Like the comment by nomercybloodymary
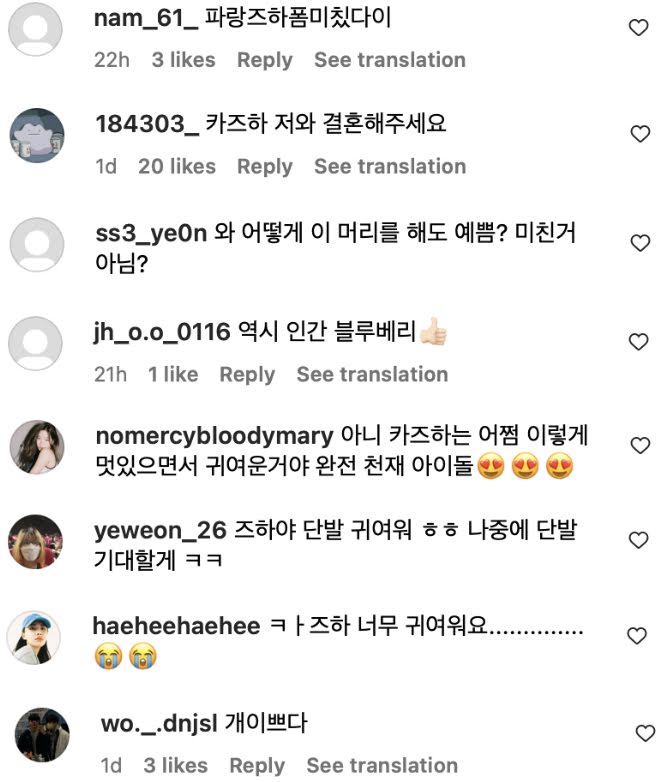Image resolution: width=666 pixels, height=782 pixels. (x=638, y=446)
